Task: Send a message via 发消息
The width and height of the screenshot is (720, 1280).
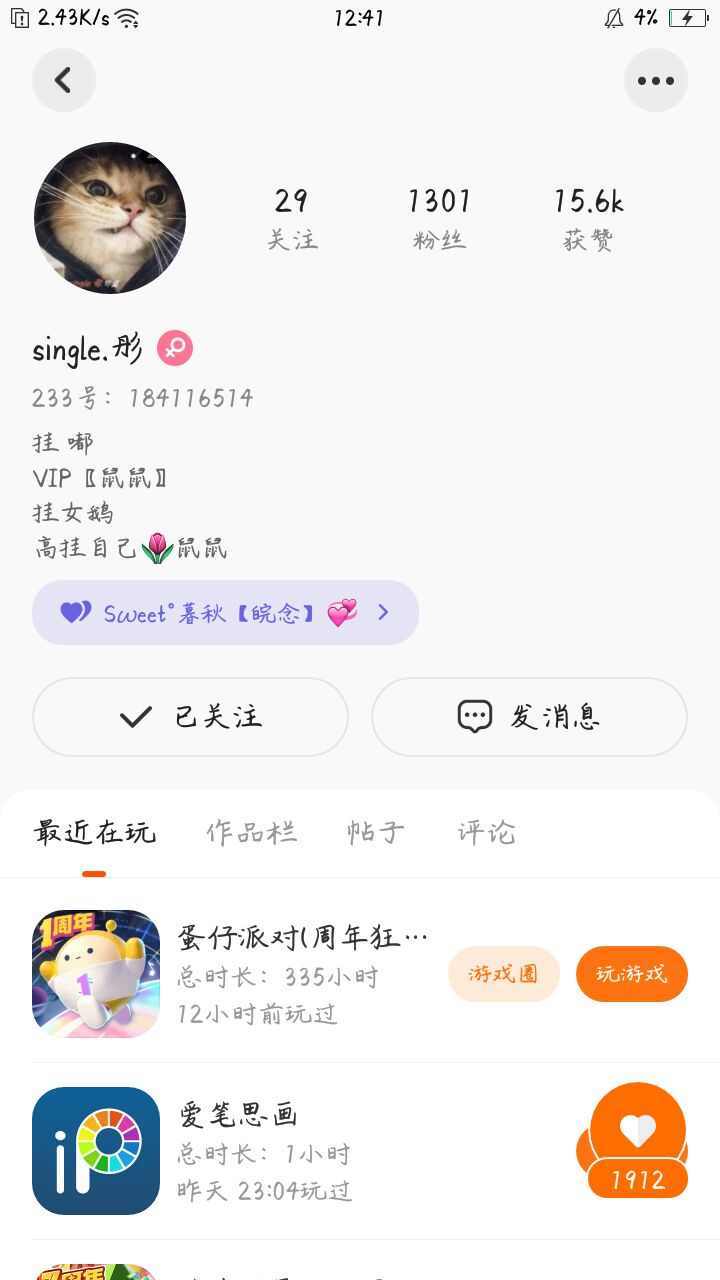Action: pyautogui.click(x=529, y=716)
